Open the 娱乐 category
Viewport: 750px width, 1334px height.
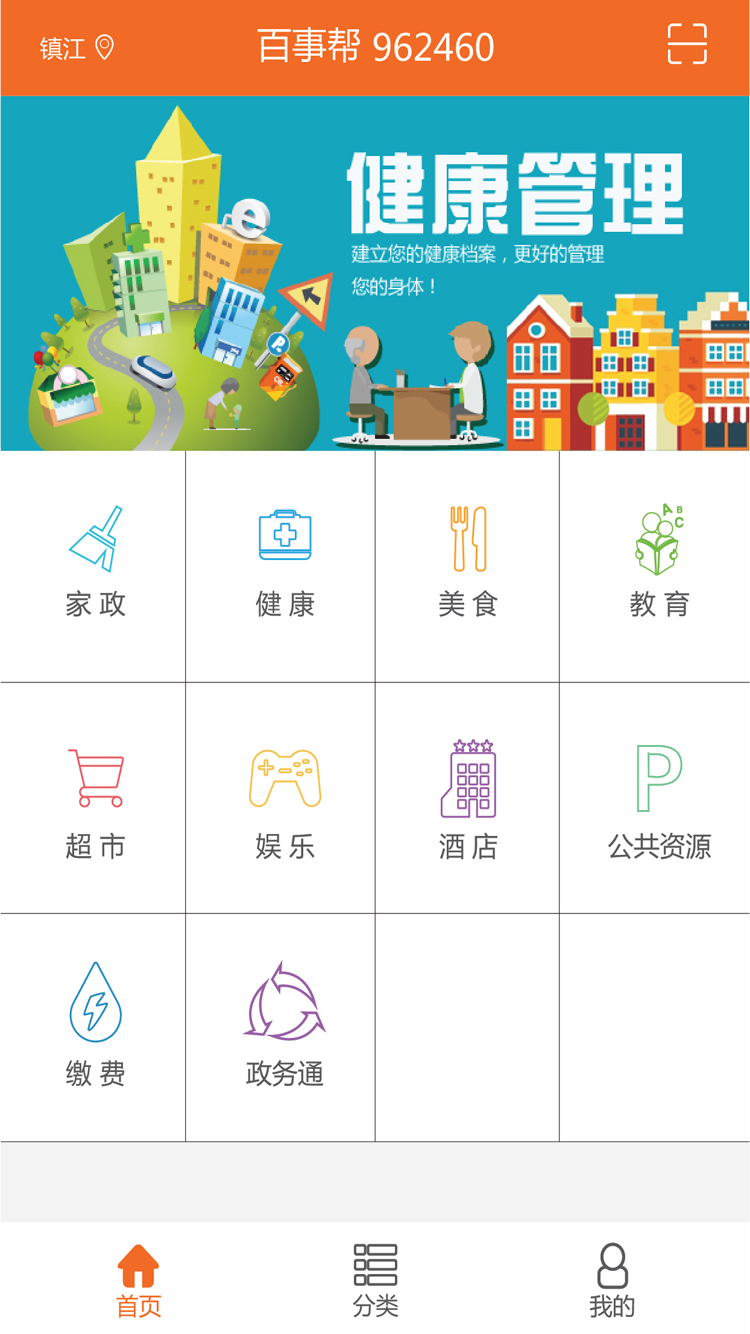click(x=285, y=802)
